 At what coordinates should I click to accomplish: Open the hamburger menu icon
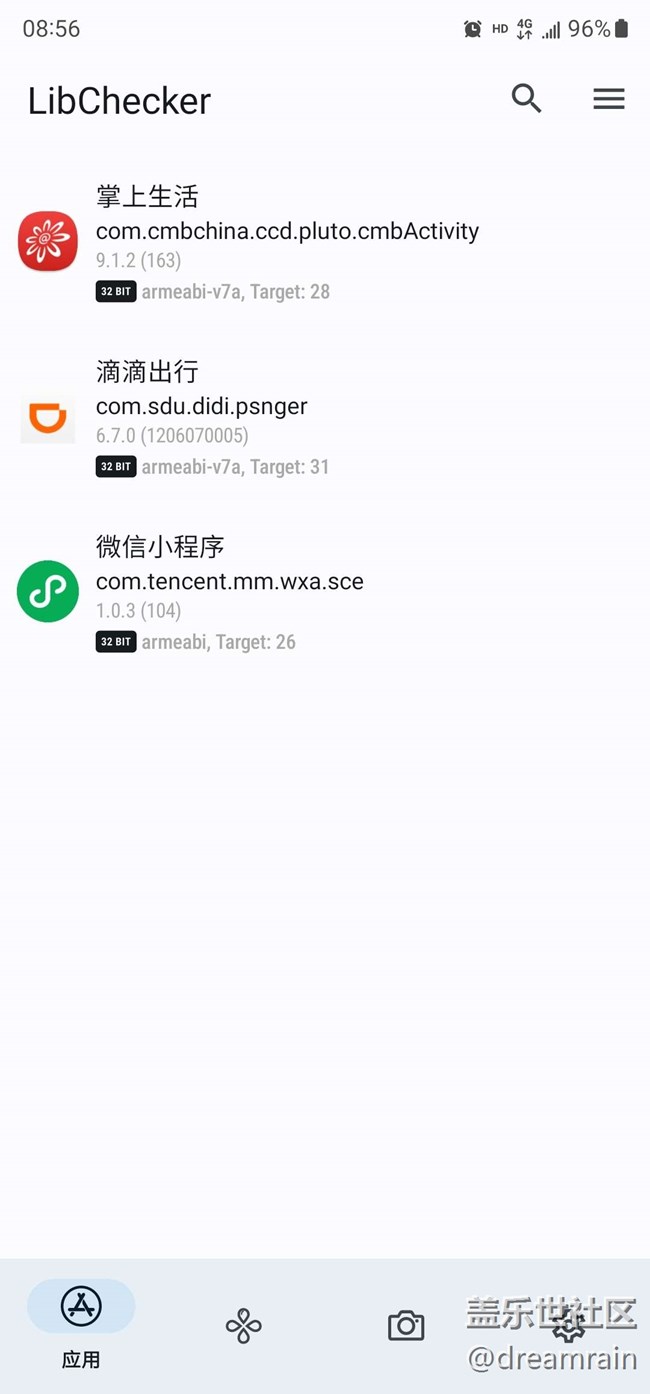[608, 99]
